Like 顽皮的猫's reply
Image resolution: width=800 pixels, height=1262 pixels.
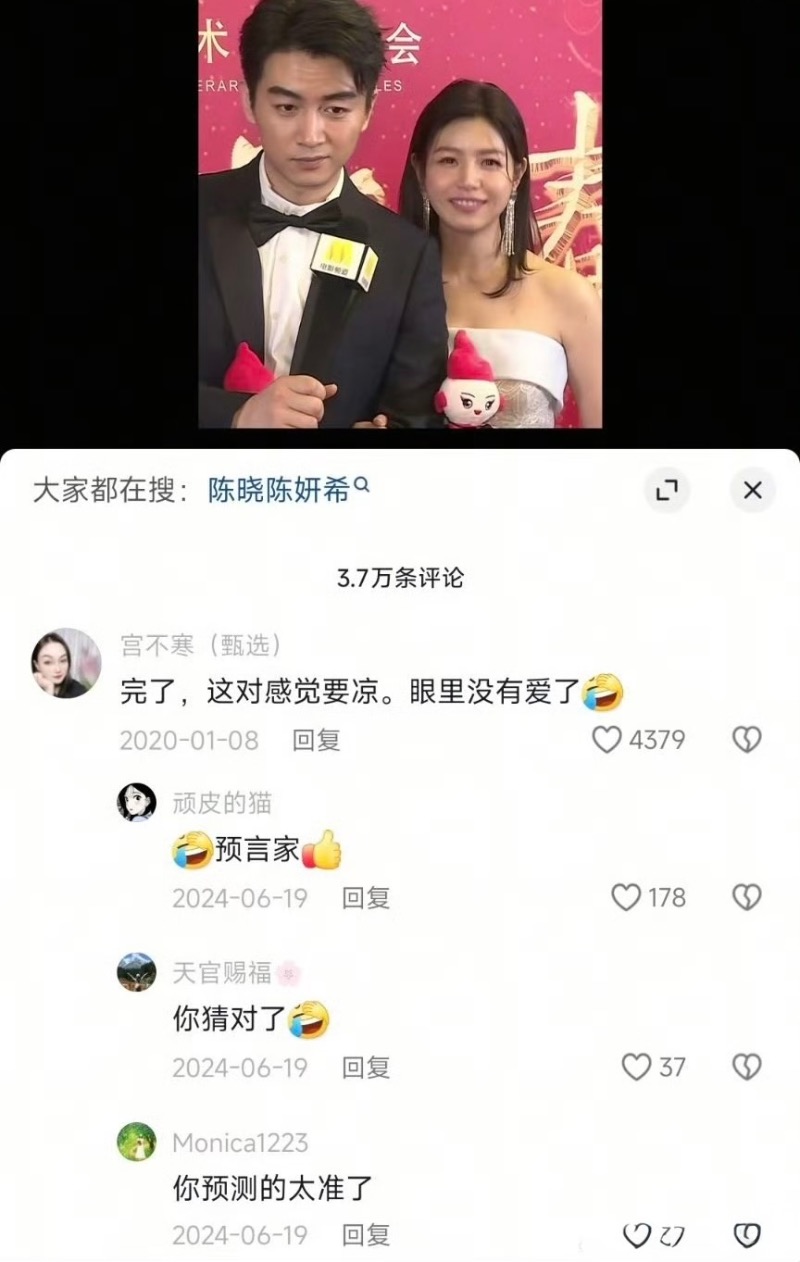pyautogui.click(x=626, y=897)
